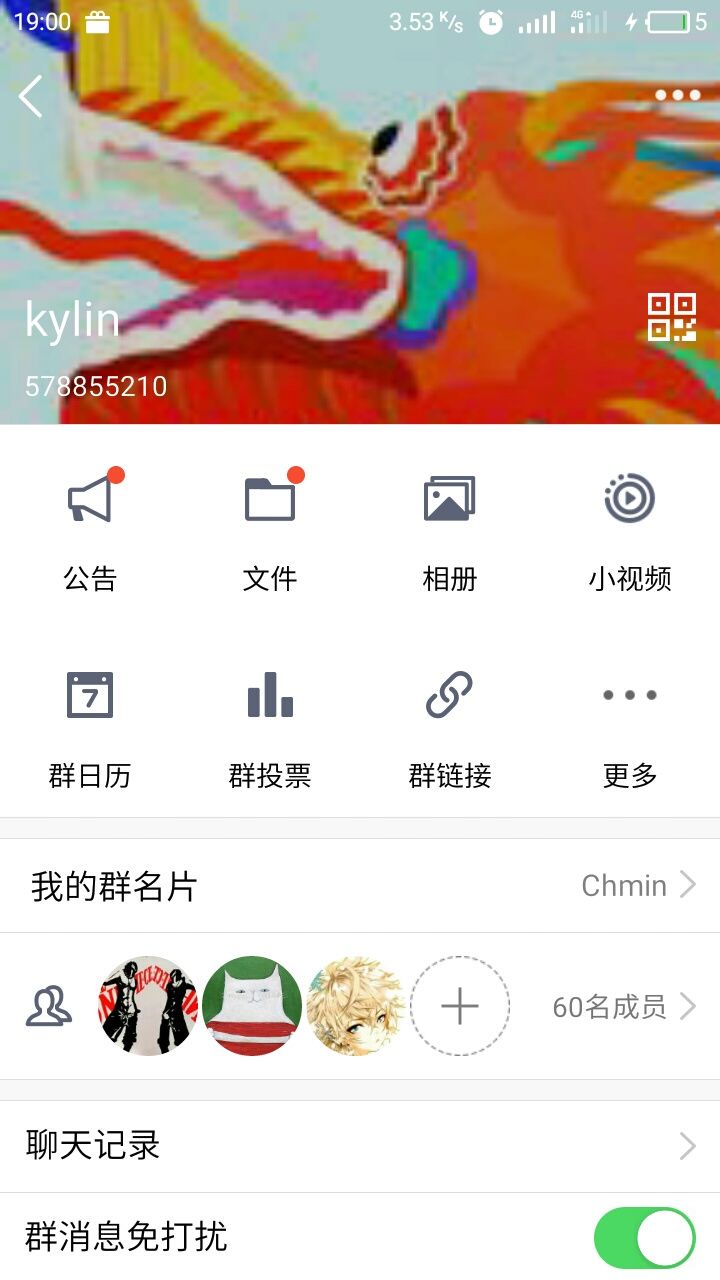Add a new member with plus button
720x1280 pixels.
(x=460, y=1006)
